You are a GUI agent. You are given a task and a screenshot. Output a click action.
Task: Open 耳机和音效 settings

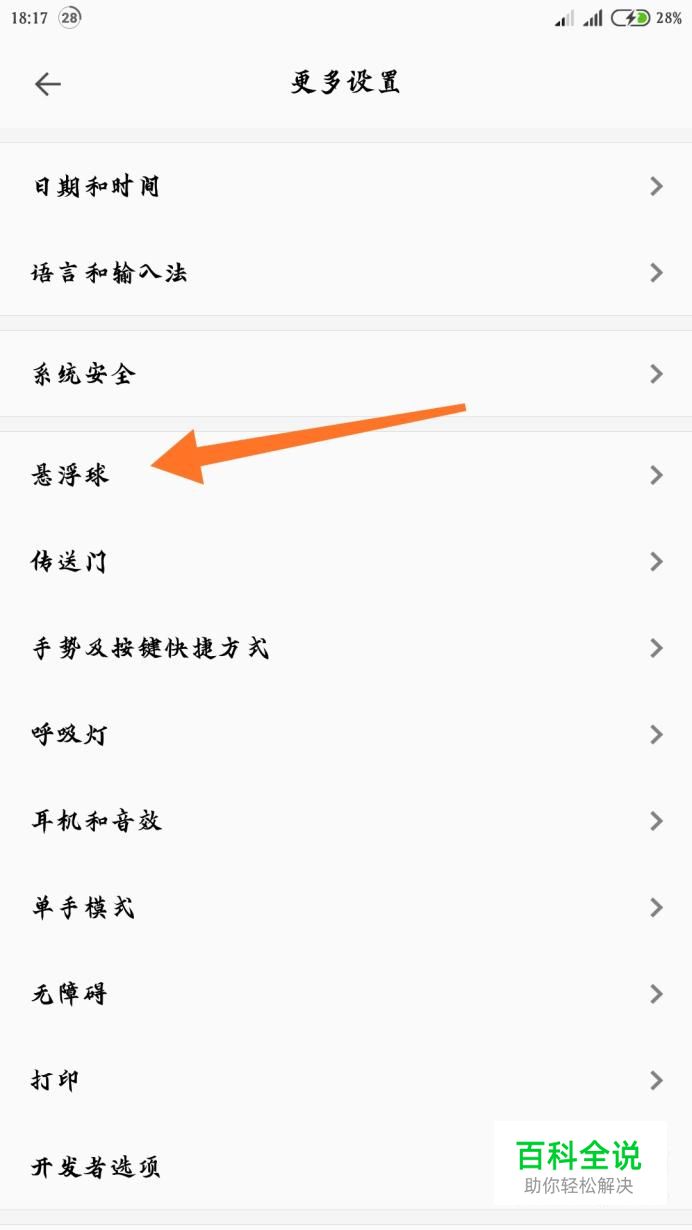[97, 821]
